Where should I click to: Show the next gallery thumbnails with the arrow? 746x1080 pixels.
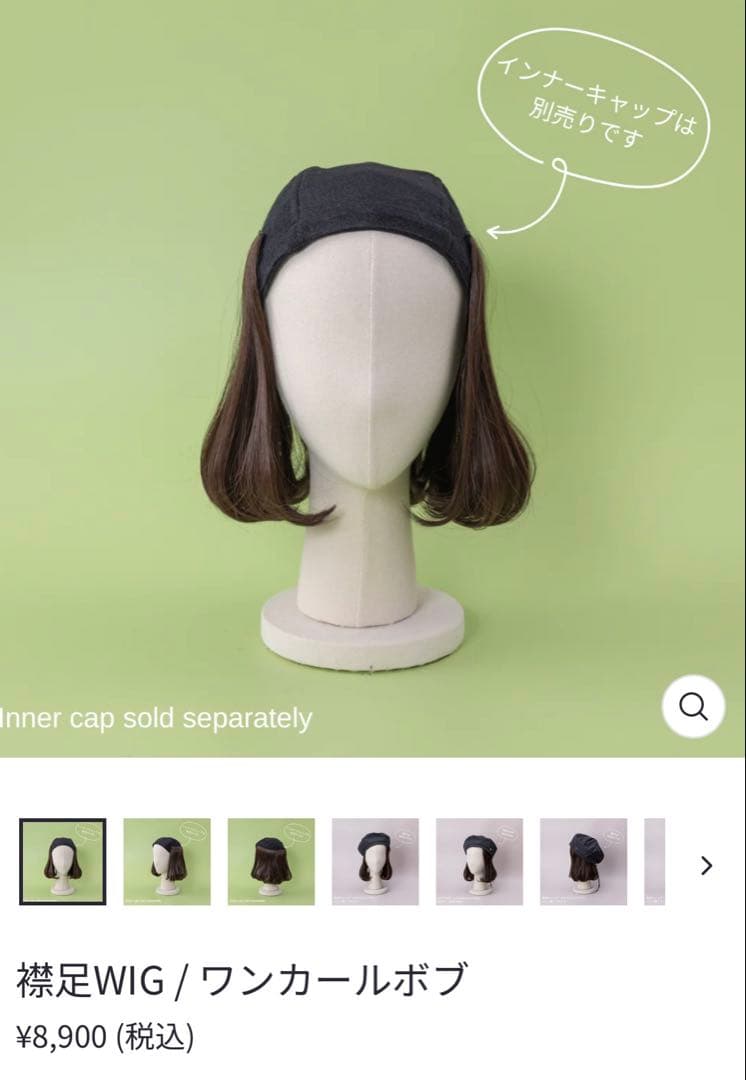[707, 865]
